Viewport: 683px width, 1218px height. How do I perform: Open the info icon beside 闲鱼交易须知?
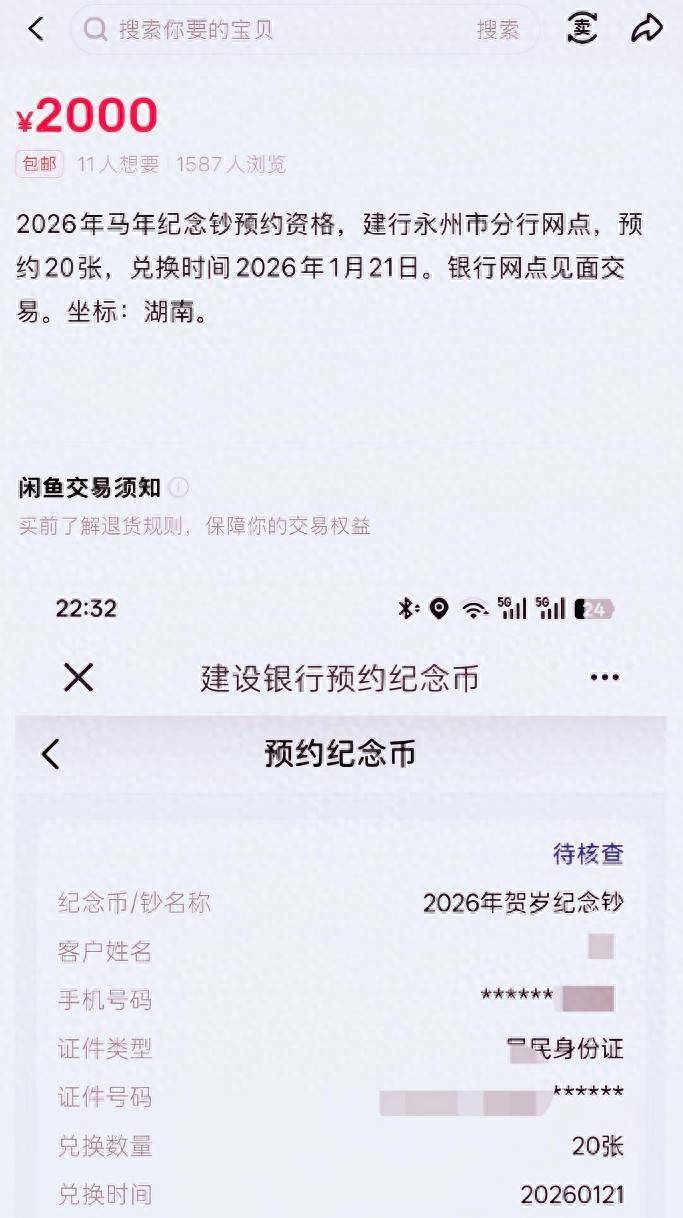[178, 488]
